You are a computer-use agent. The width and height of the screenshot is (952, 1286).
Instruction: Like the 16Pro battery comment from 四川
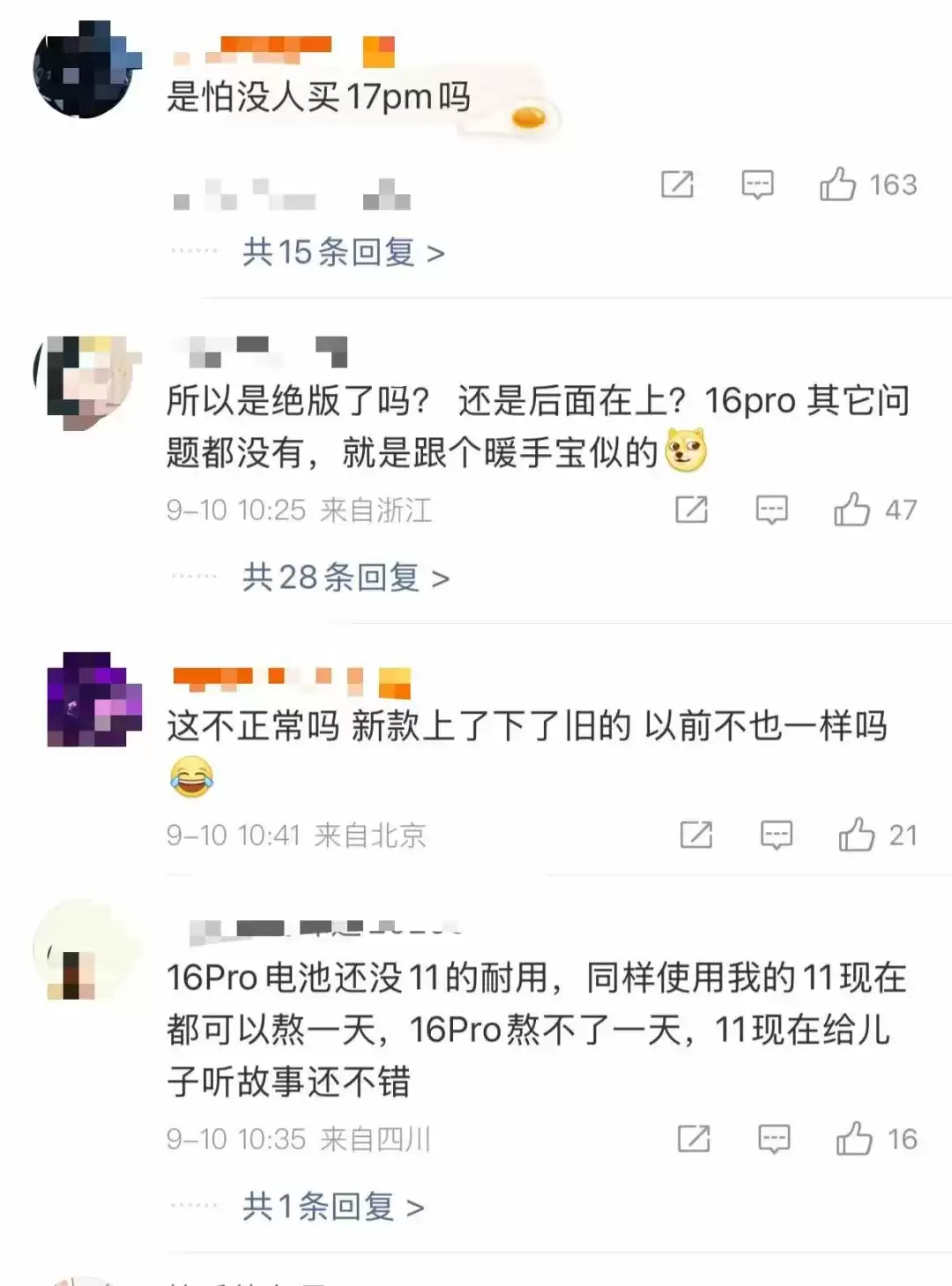coord(854,1139)
